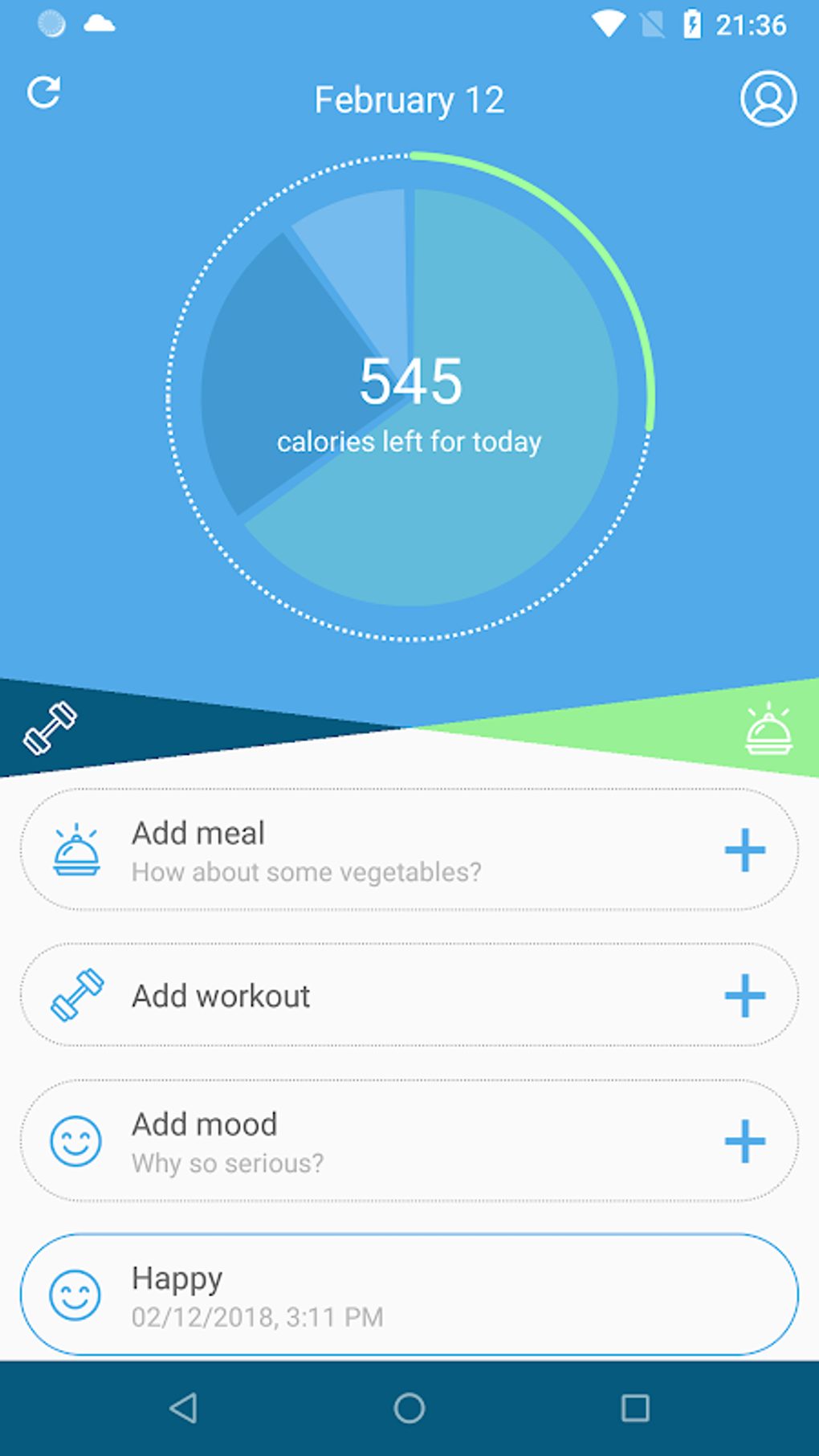The height and width of the screenshot is (1456, 819).
Task: Tap the smiley icon in Add mood card
Action: (76, 1141)
